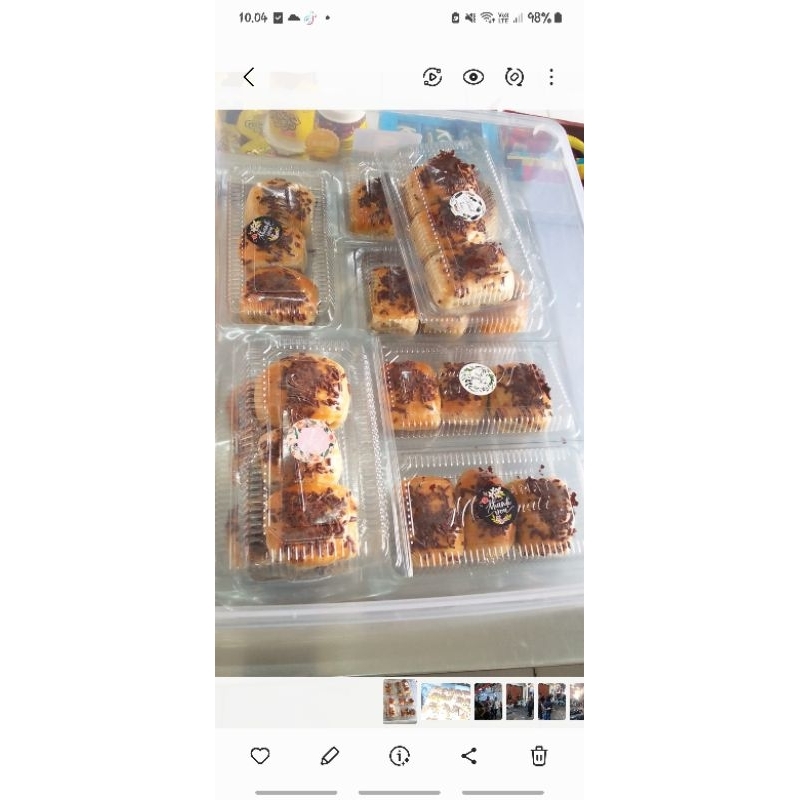Share this photo
The image size is (800, 800).
[x=469, y=756]
